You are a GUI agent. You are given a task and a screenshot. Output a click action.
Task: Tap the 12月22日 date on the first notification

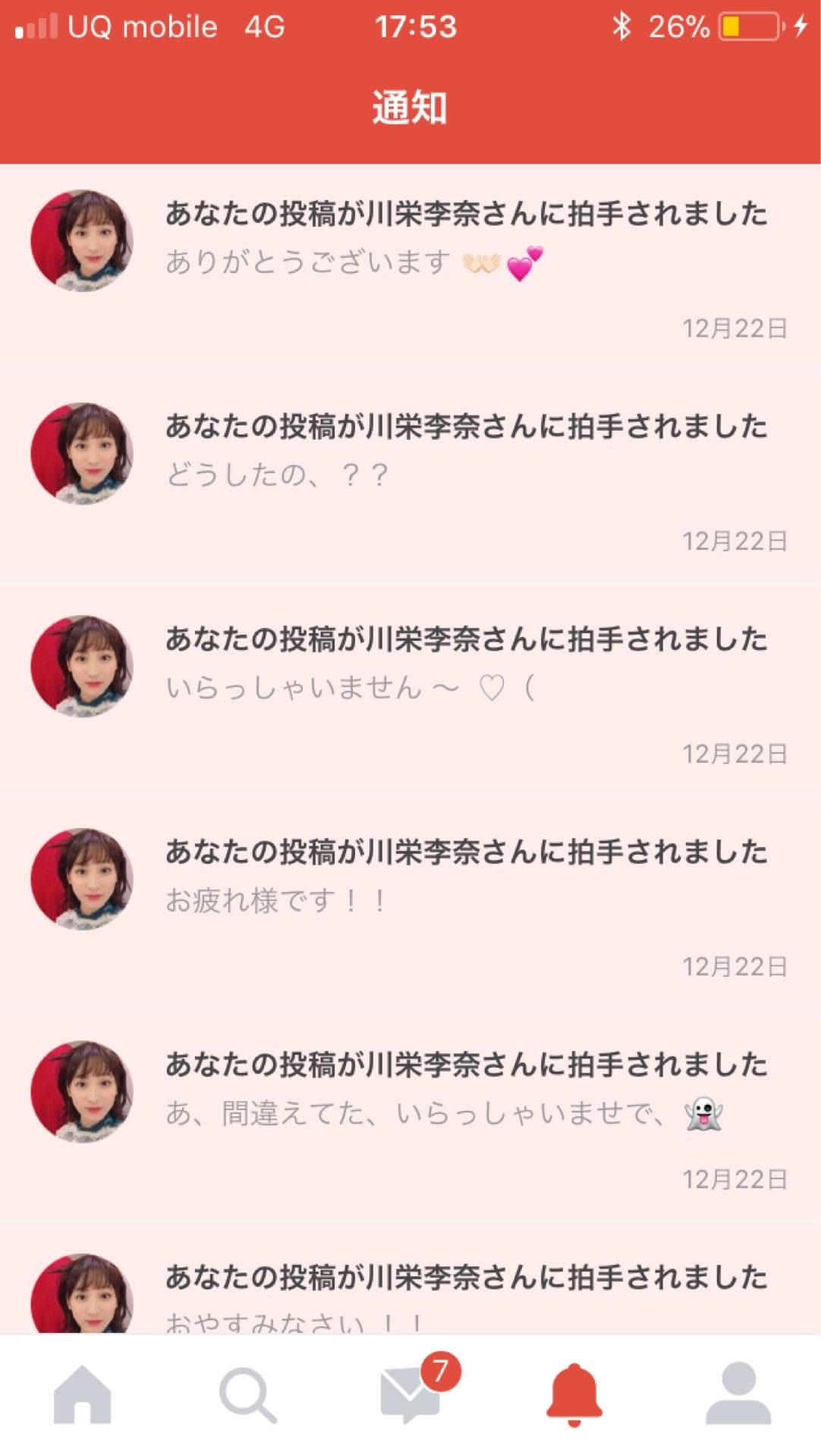coord(733,328)
